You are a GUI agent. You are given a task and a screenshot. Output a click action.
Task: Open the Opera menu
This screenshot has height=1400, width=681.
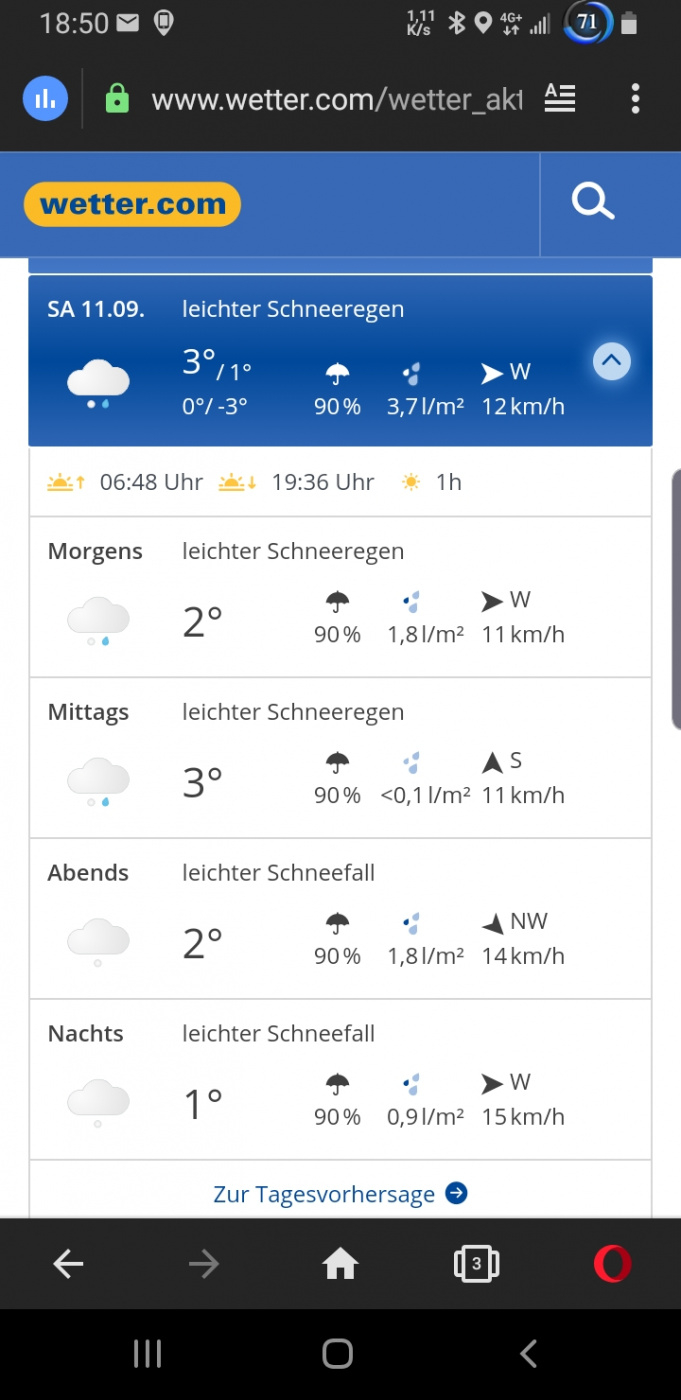coord(612,1264)
